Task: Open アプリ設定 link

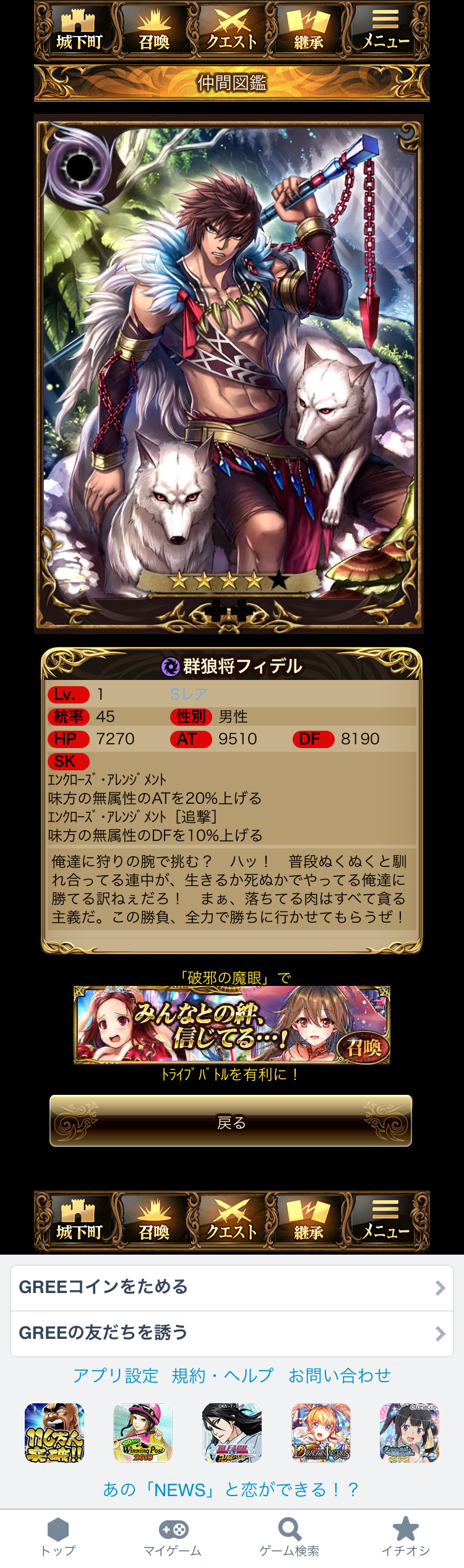Action: [116, 1376]
